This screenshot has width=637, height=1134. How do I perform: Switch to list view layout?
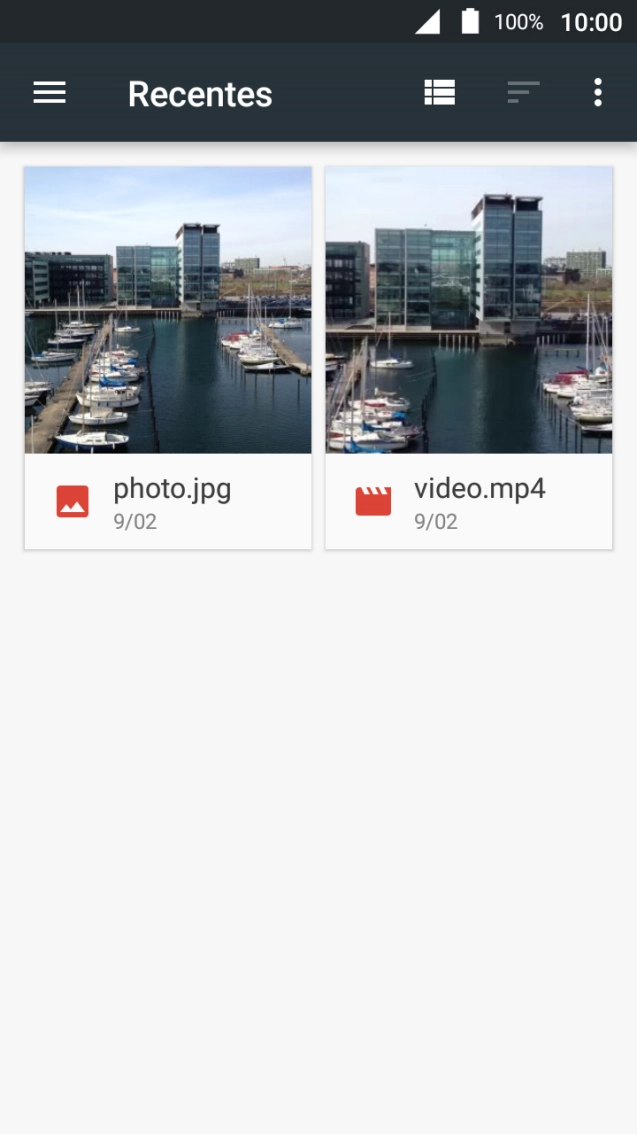(439, 93)
